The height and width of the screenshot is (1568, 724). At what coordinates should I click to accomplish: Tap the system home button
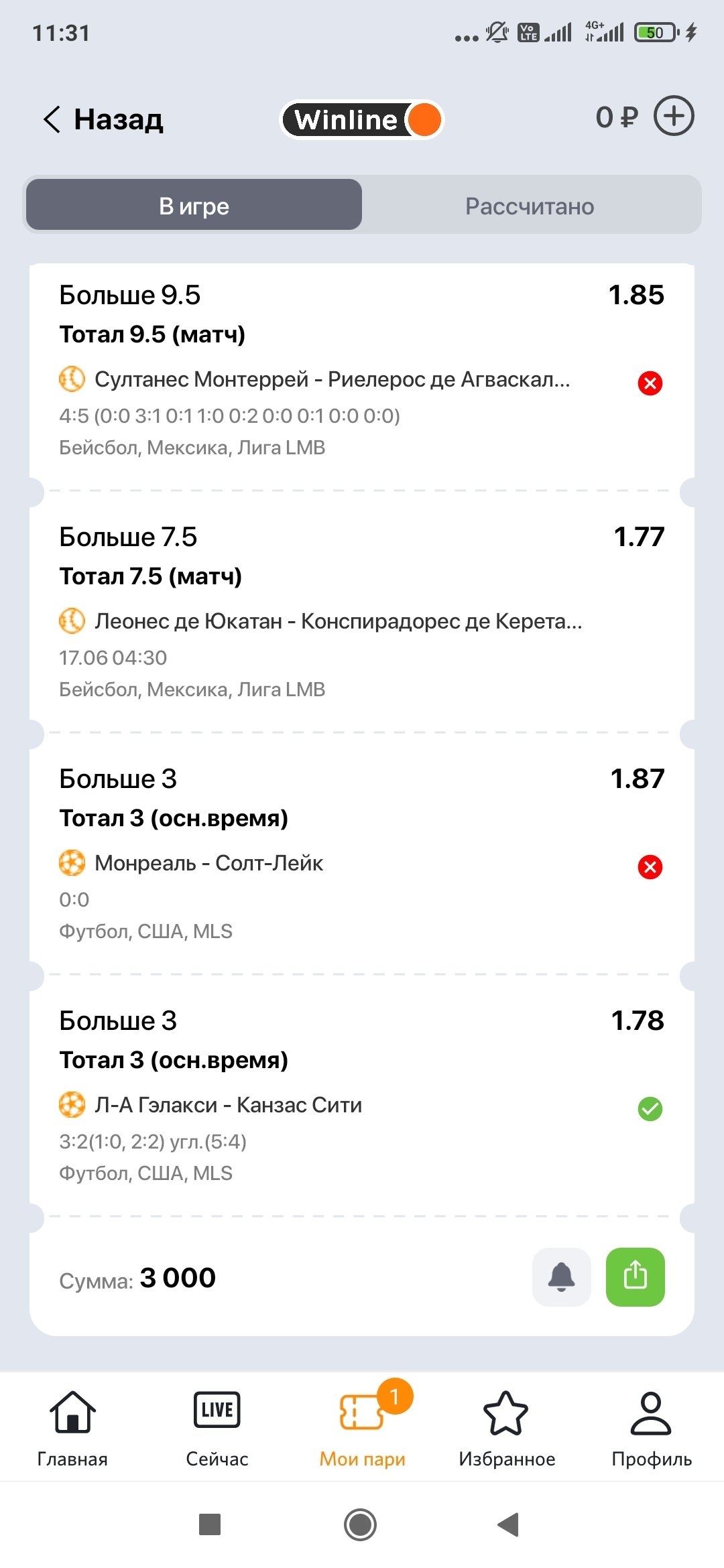click(361, 1525)
